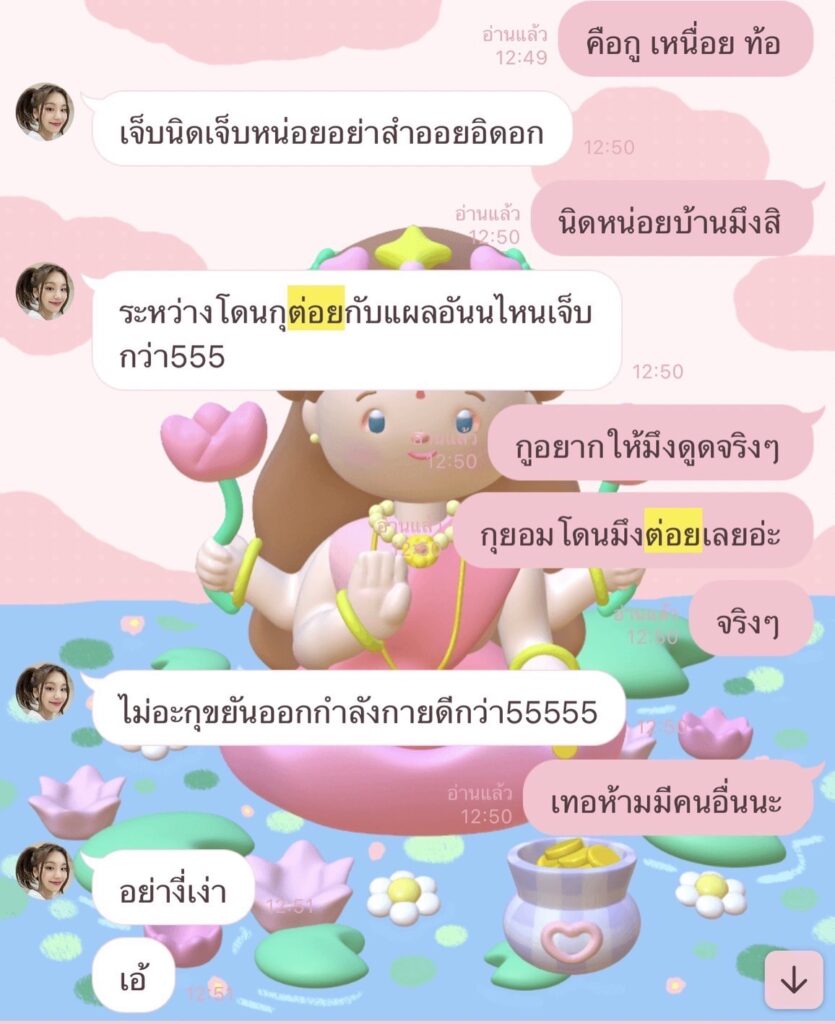Tap the profile picture beside "ระหว่างโดนกุต่อย" message
The image size is (835, 1024).
point(44,291)
